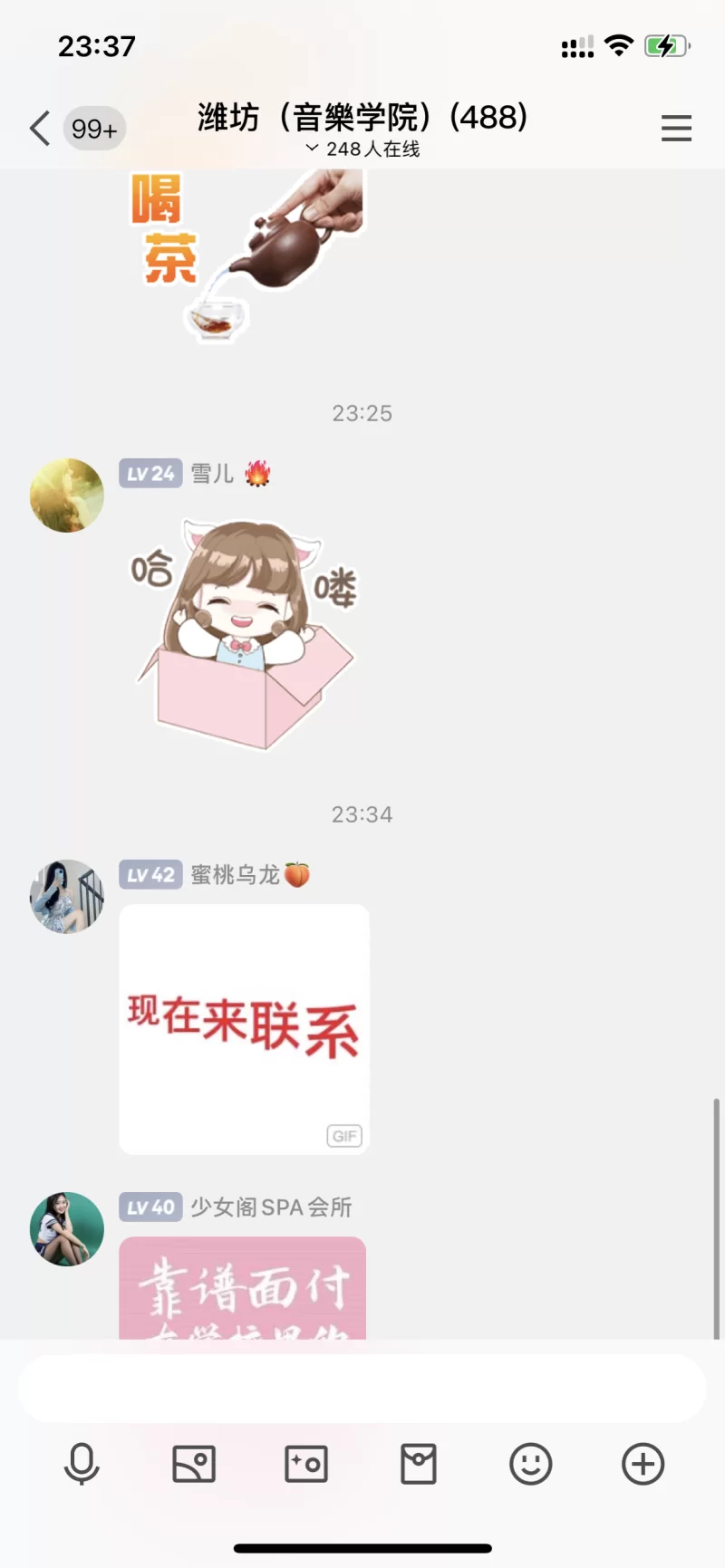Open 雪儿's profile avatar
Viewport: 725px width, 1568px height.
67,495
